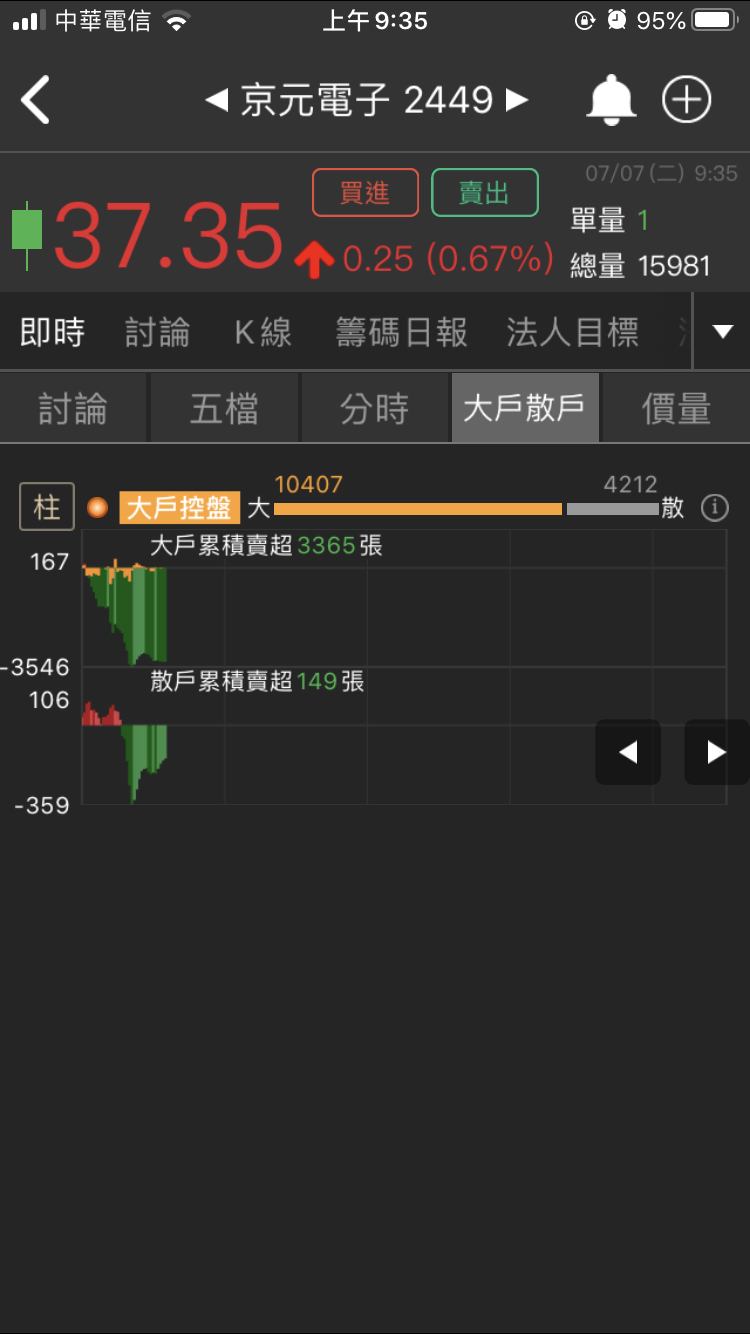Toggle the 柱 chart type button

click(47, 508)
